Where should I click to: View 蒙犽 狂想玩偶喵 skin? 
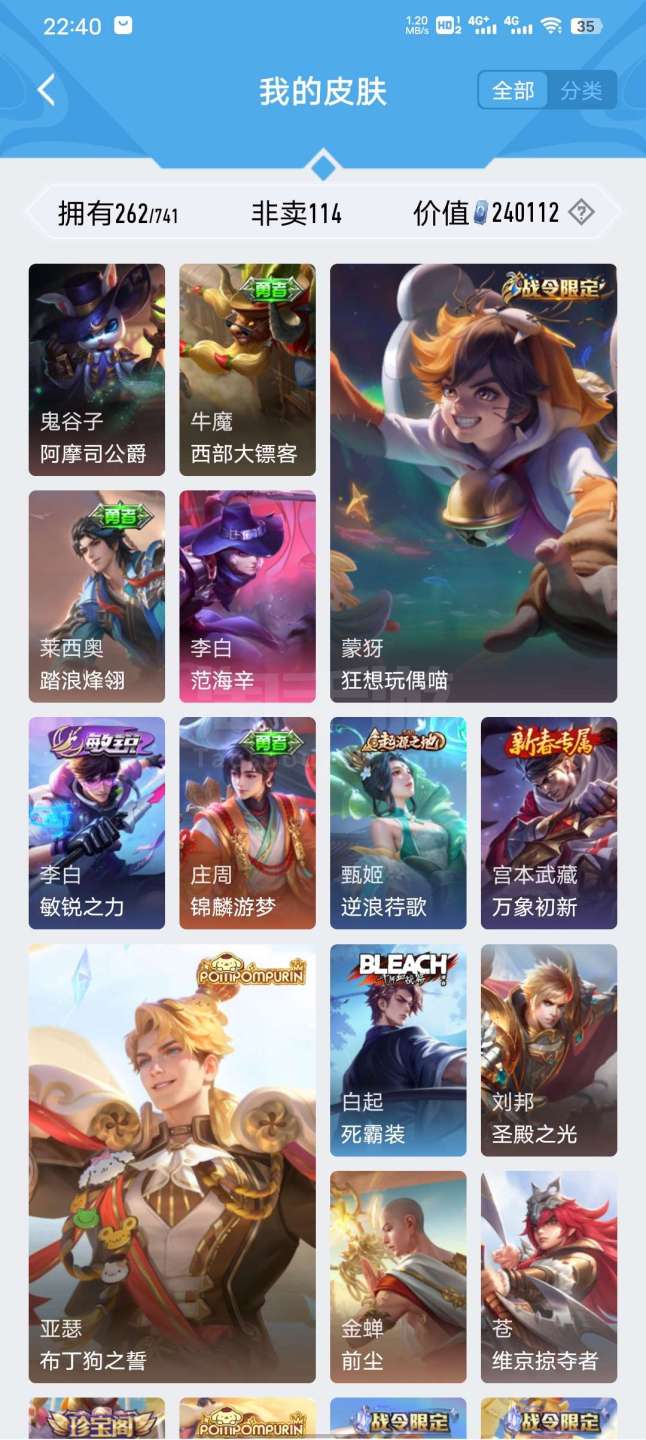pos(473,482)
